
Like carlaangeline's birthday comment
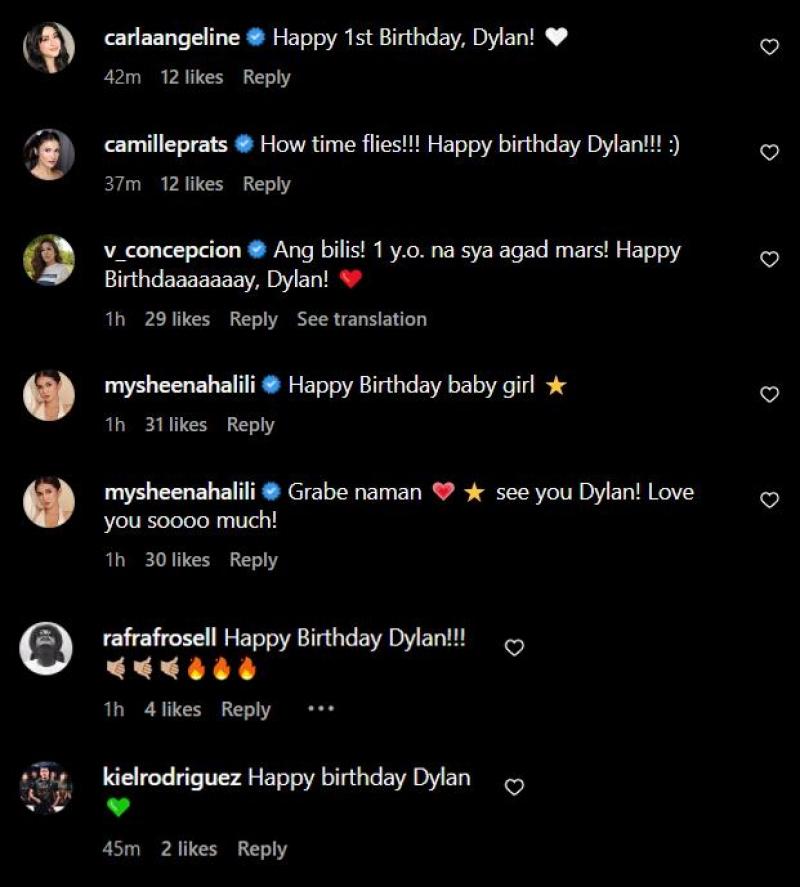(769, 47)
